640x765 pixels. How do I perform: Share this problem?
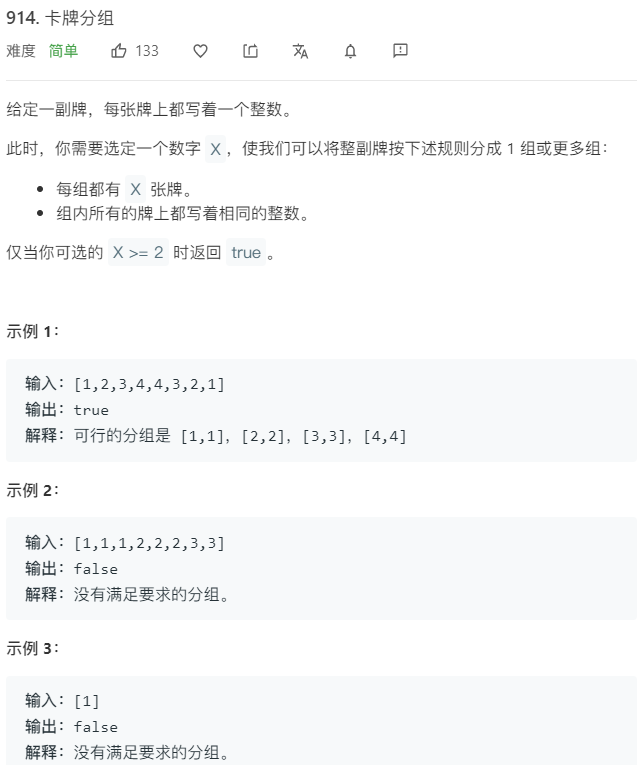point(250,51)
